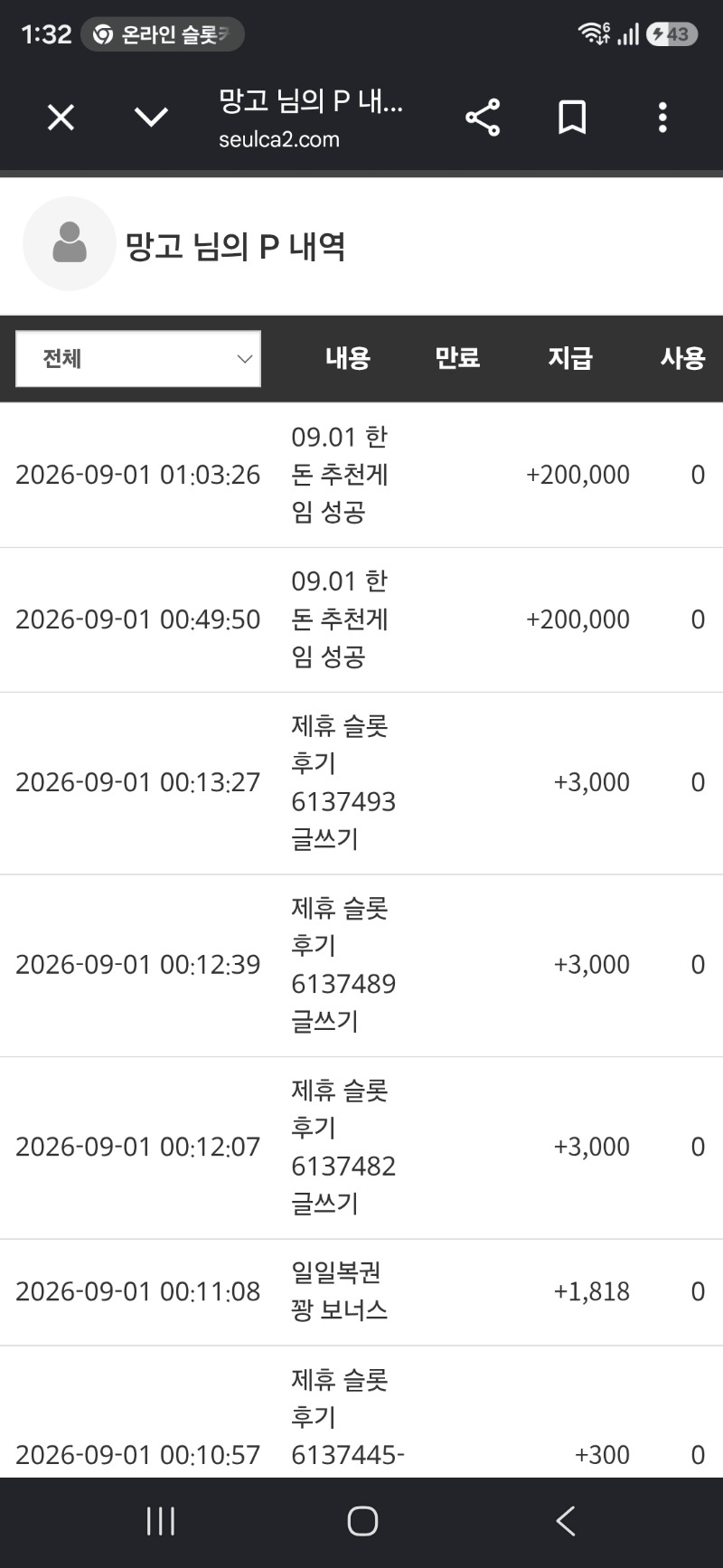Image resolution: width=723 pixels, height=1568 pixels.
Task: Share this page
Action: [483, 118]
